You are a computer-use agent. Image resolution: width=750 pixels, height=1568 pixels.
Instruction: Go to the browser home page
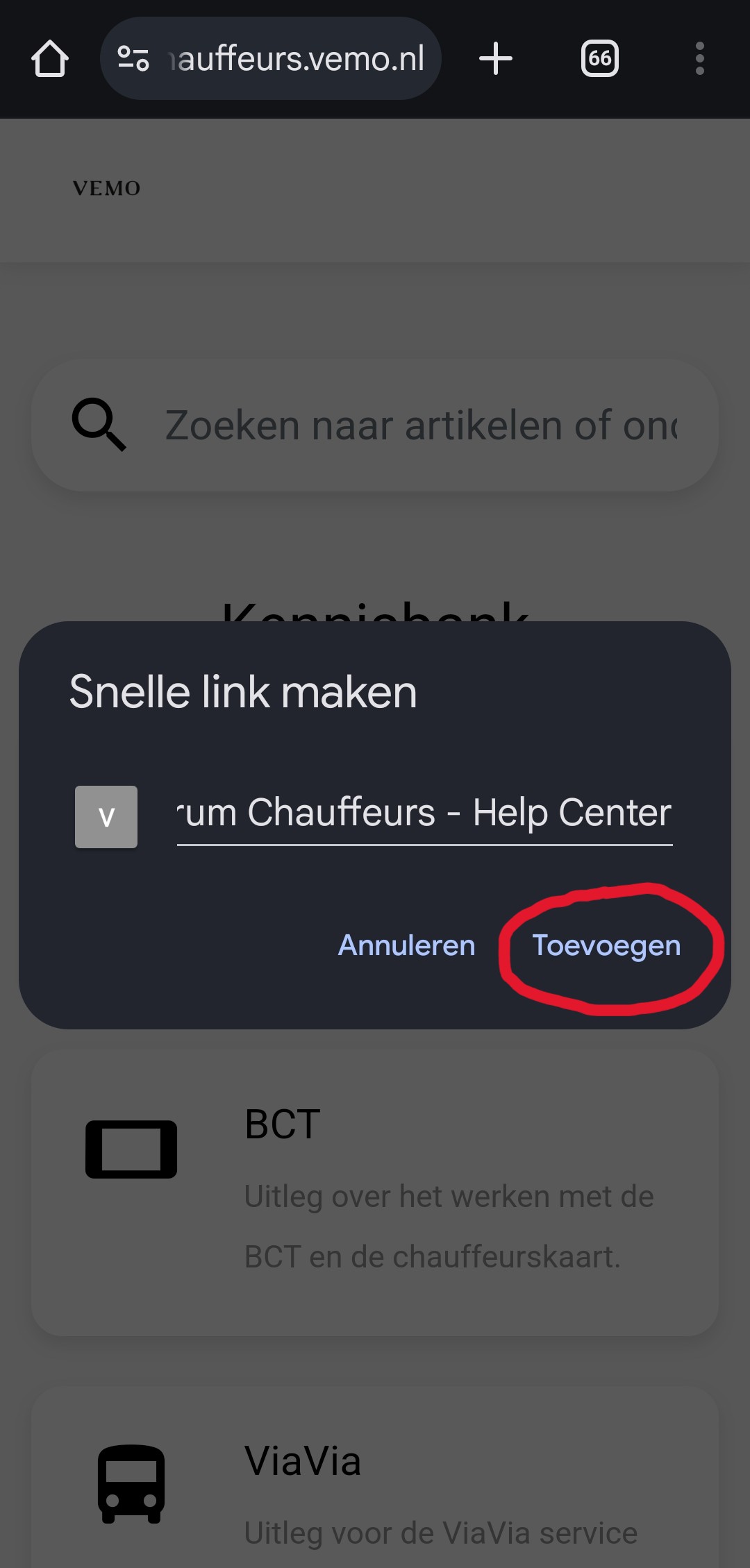[x=50, y=58]
